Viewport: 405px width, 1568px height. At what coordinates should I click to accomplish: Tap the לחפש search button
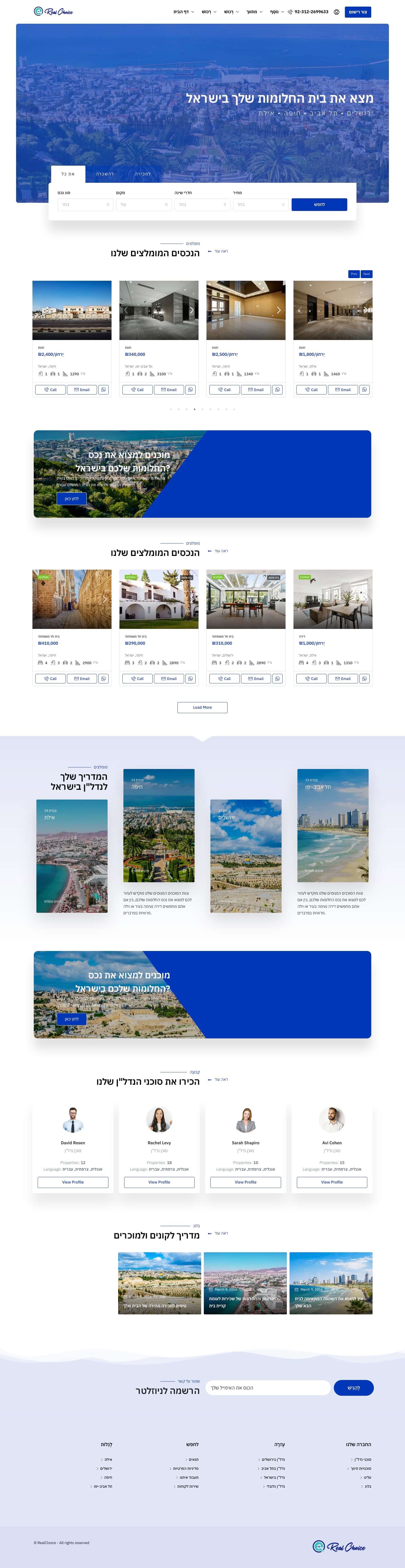(319, 205)
